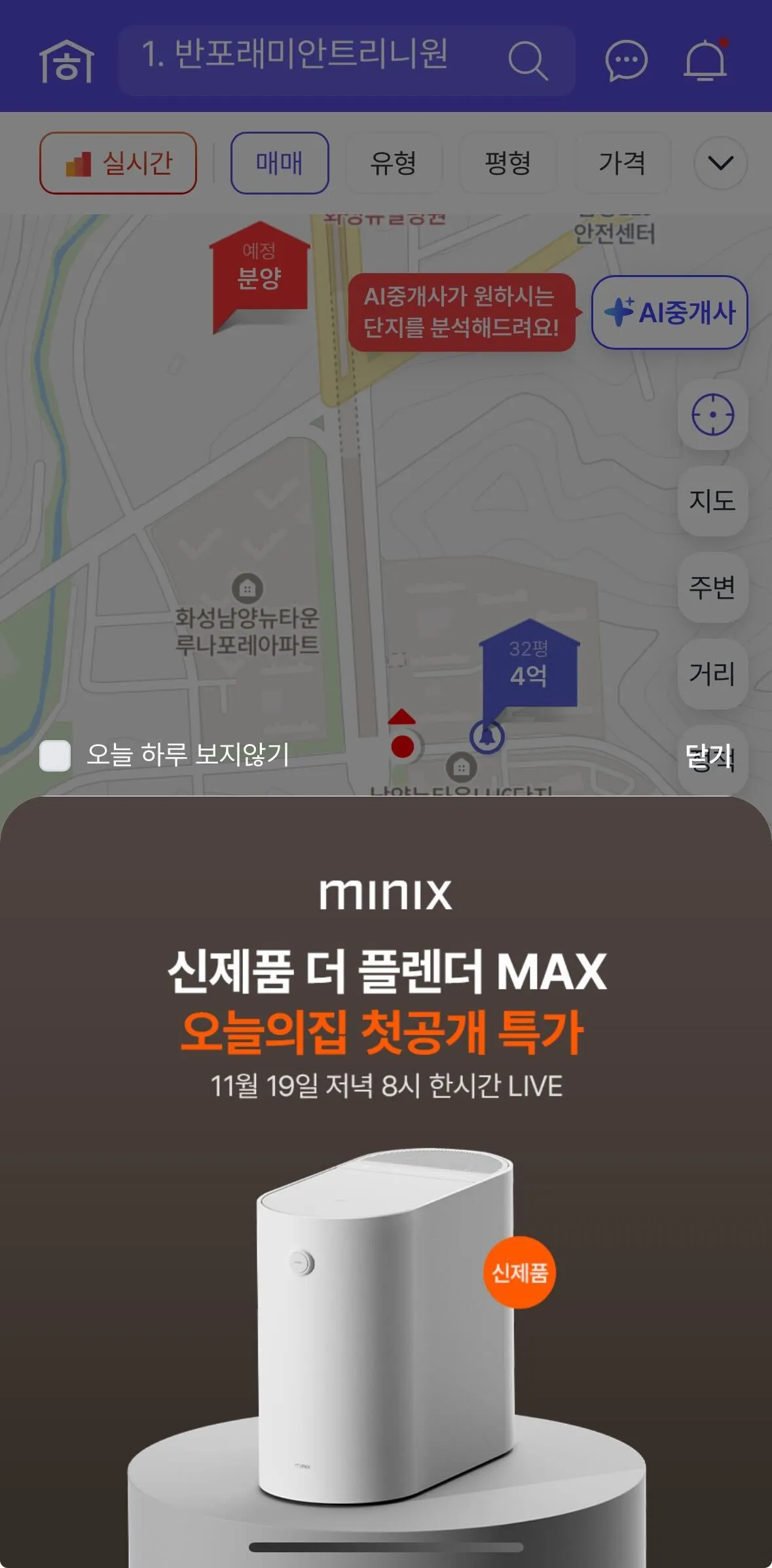Image resolution: width=772 pixels, height=1568 pixels.
Task: Tap the search field showing 반포래미안트리니원
Action: pyautogui.click(x=314, y=60)
